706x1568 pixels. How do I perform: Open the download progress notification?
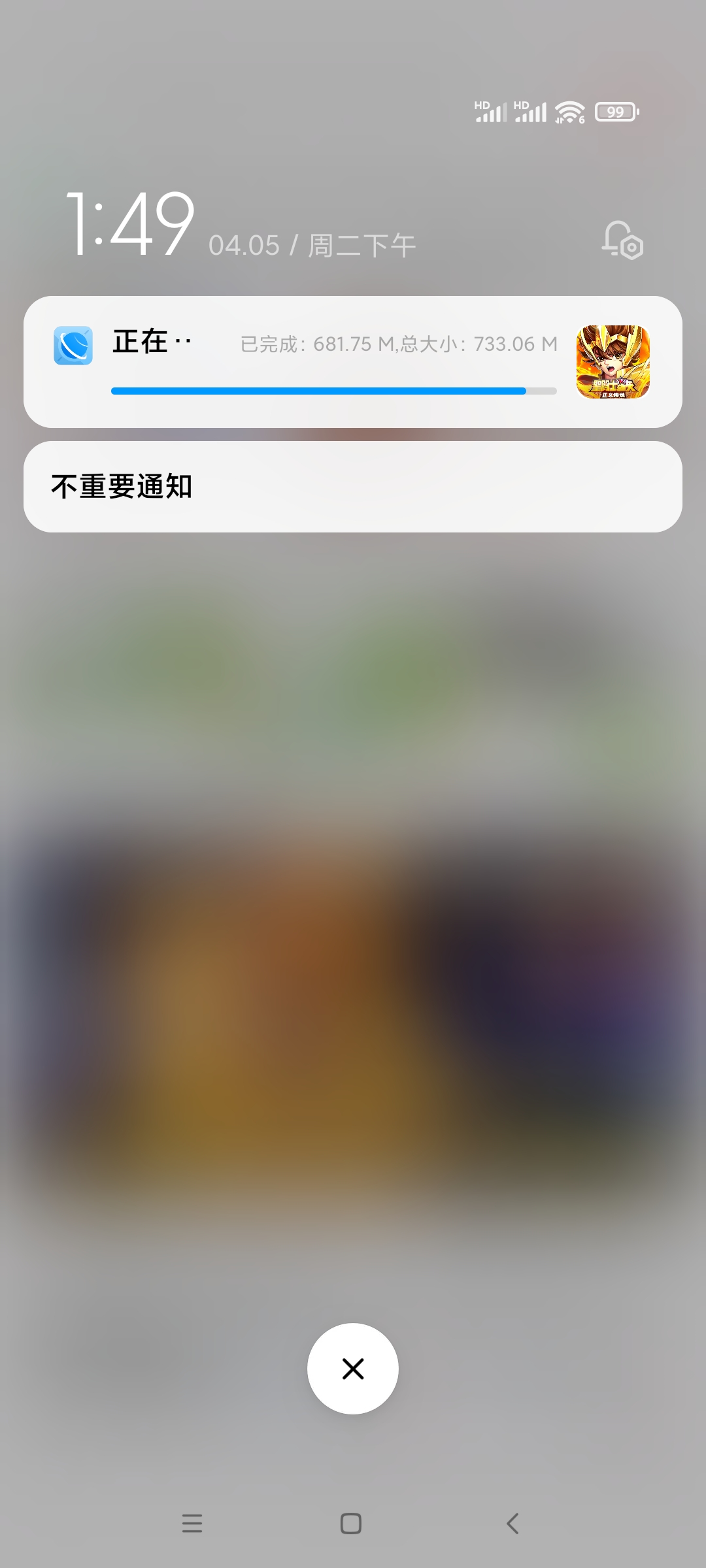[x=353, y=362]
